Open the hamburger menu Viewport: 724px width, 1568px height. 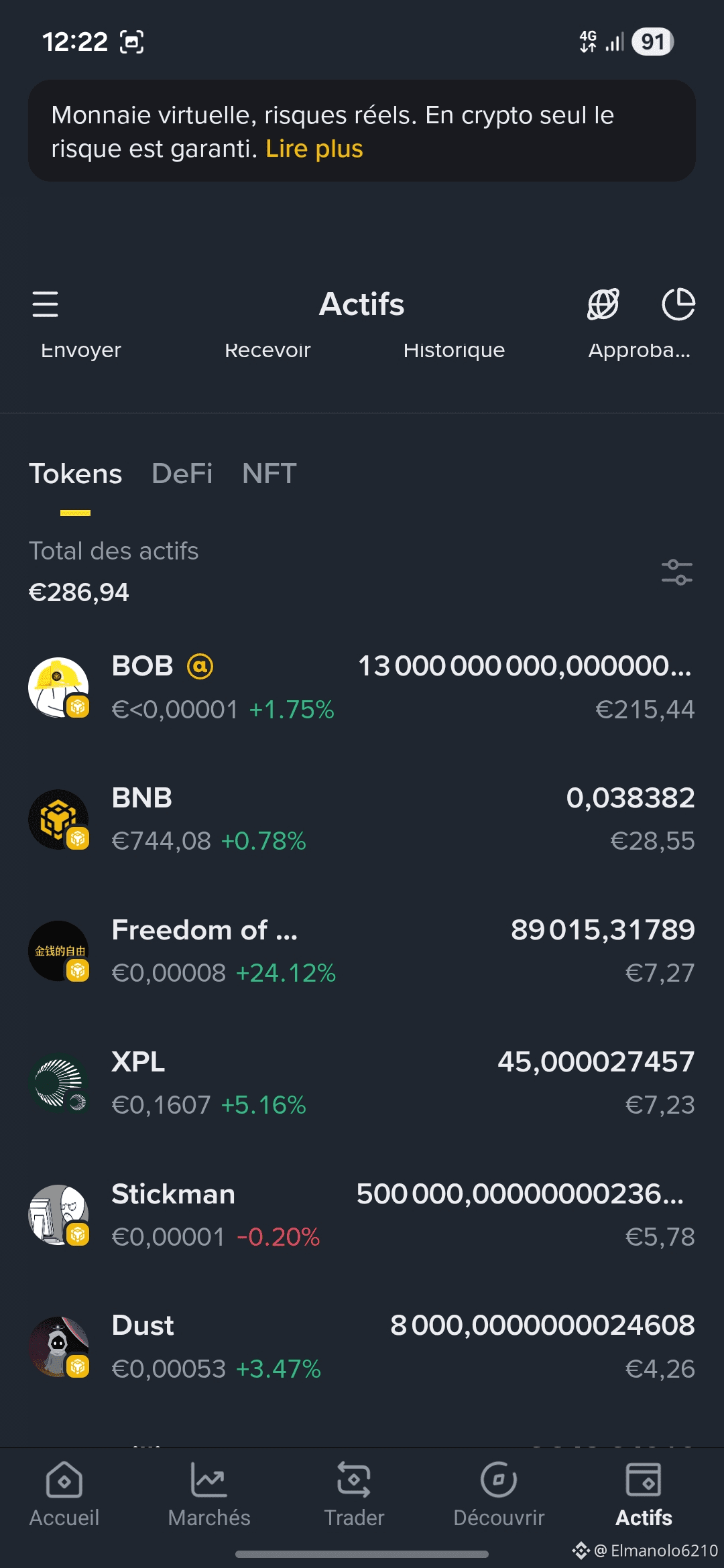point(45,304)
